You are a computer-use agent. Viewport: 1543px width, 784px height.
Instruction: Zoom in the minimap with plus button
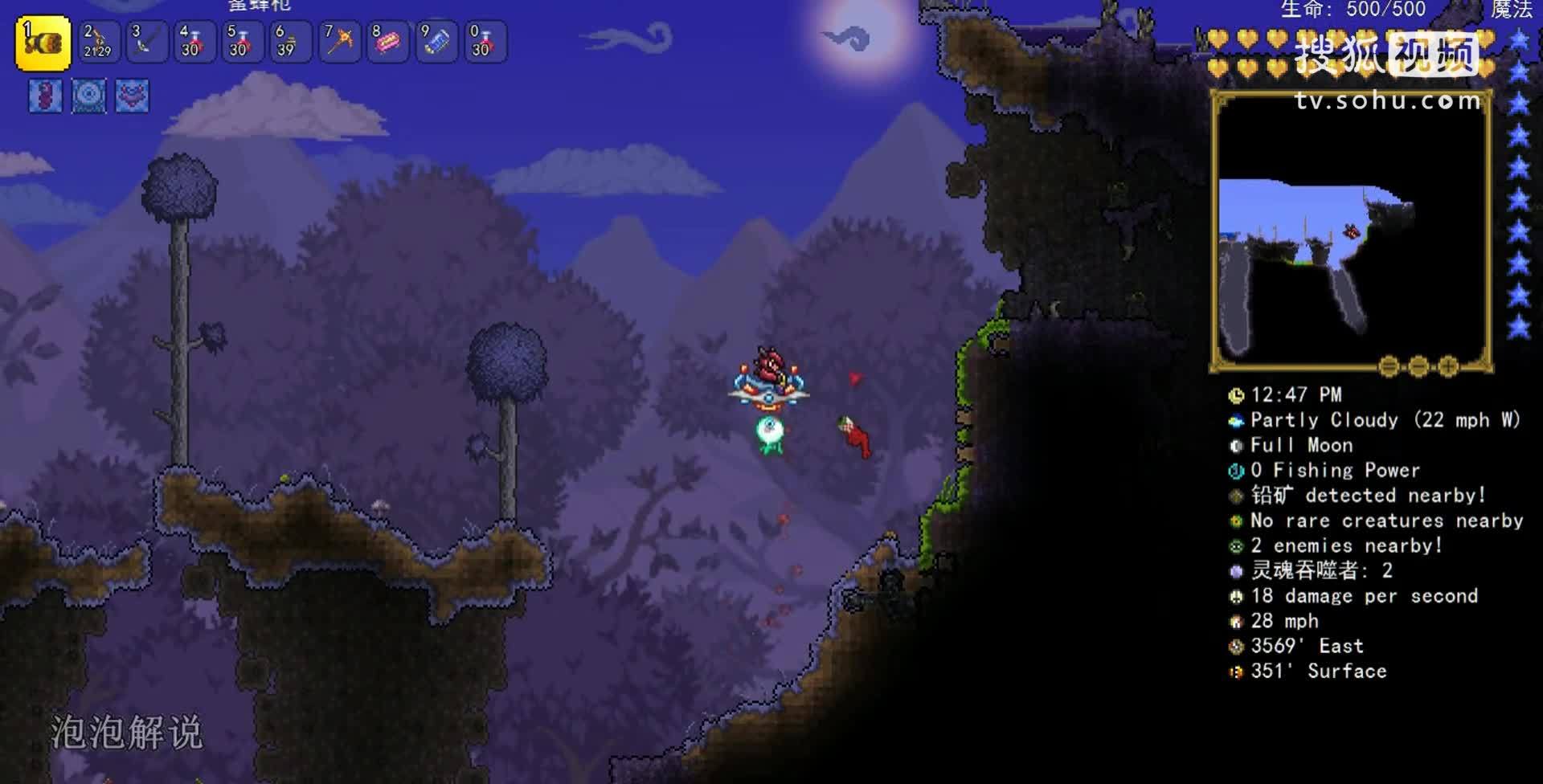tap(1448, 366)
